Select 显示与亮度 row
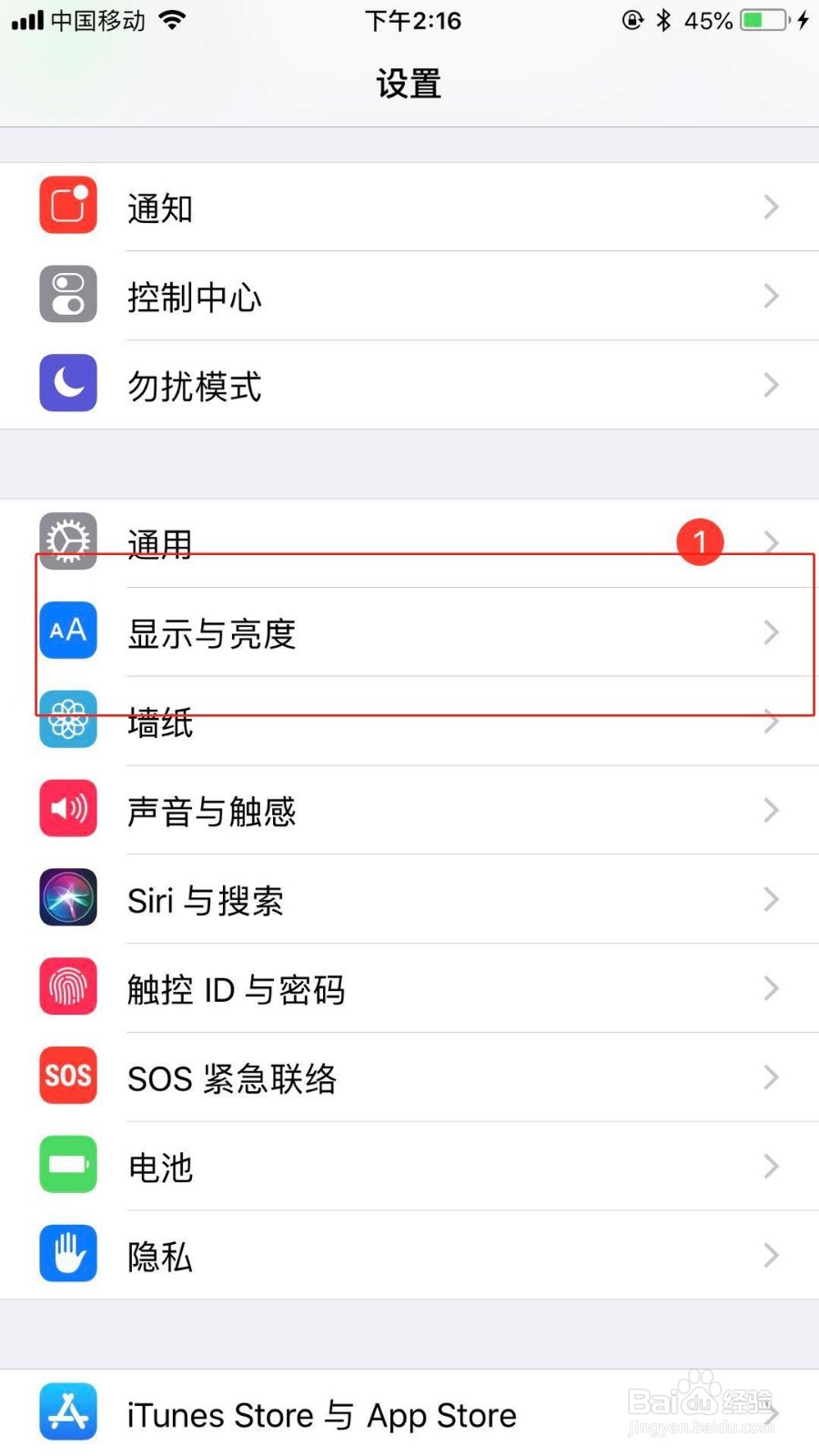Image resolution: width=819 pixels, height=1456 pixels. [409, 632]
